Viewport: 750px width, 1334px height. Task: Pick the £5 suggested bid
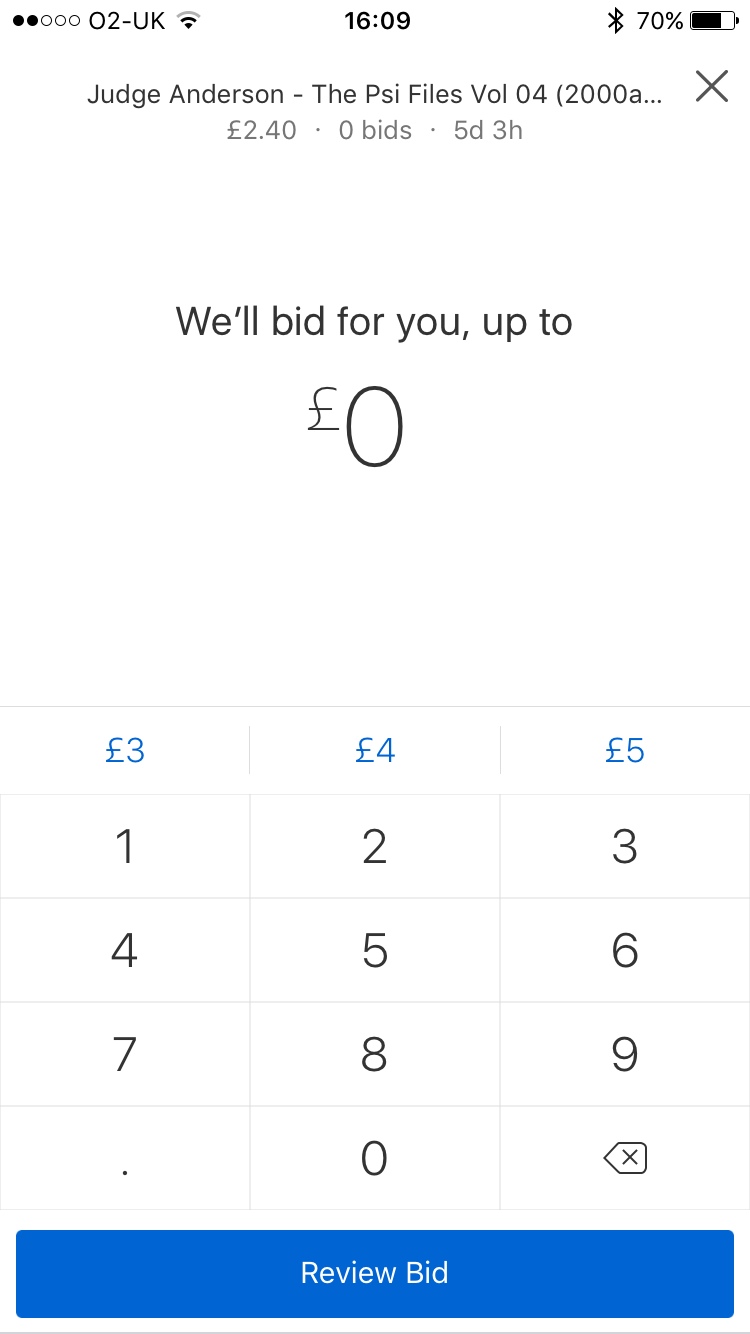click(625, 750)
